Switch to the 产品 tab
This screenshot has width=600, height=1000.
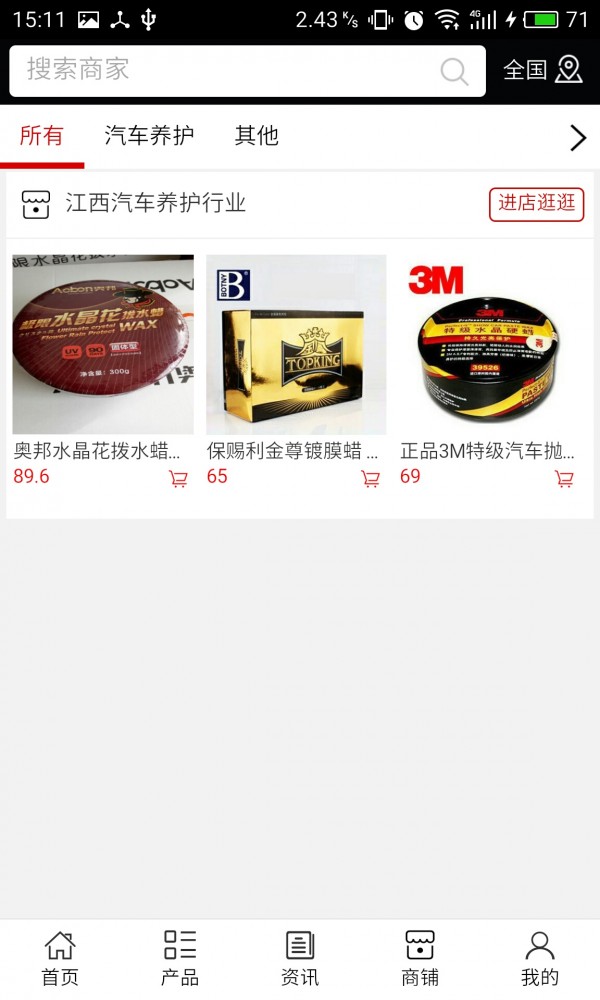[x=180, y=958]
